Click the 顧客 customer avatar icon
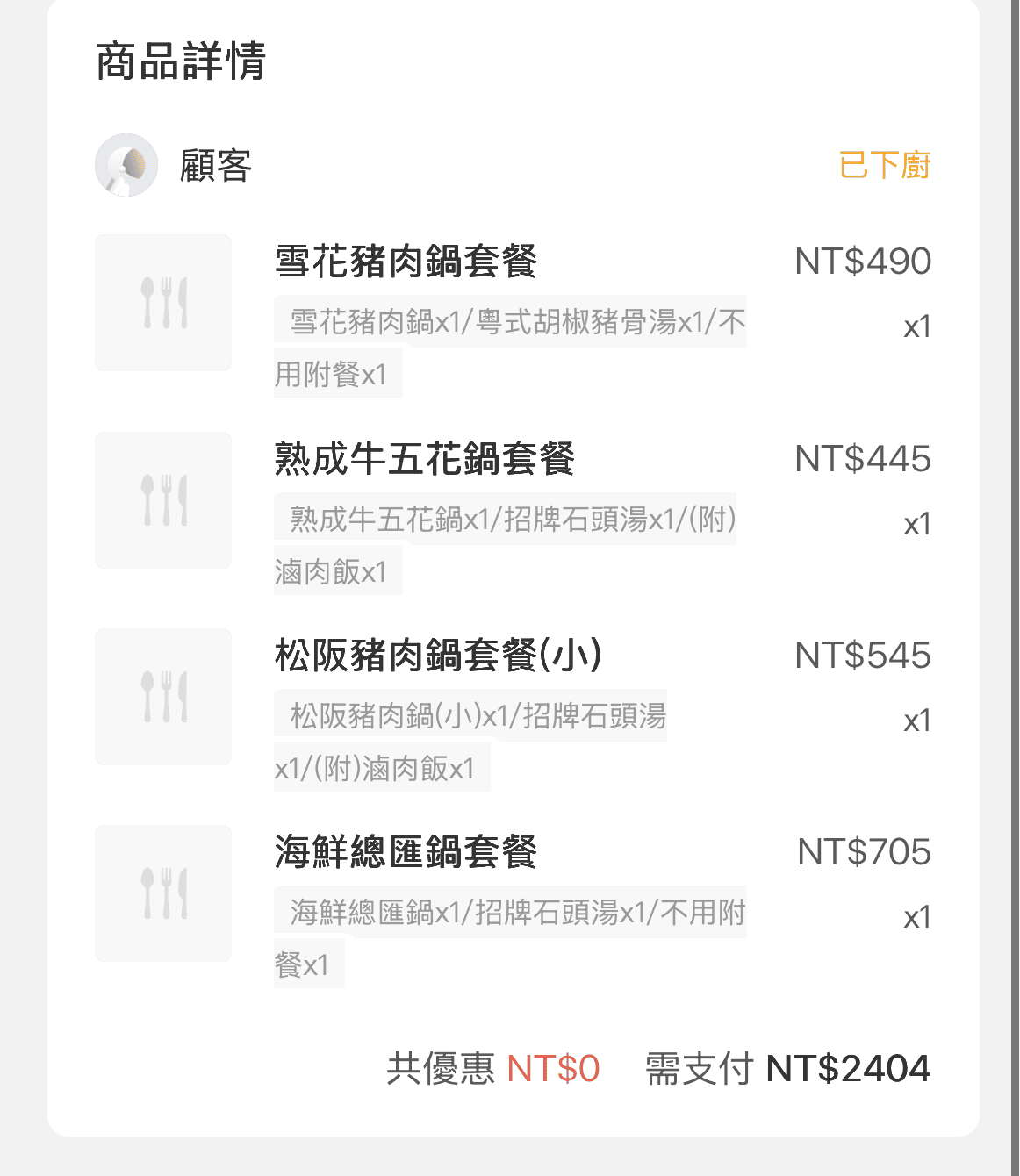This screenshot has height=1176, width=1020. [126, 165]
